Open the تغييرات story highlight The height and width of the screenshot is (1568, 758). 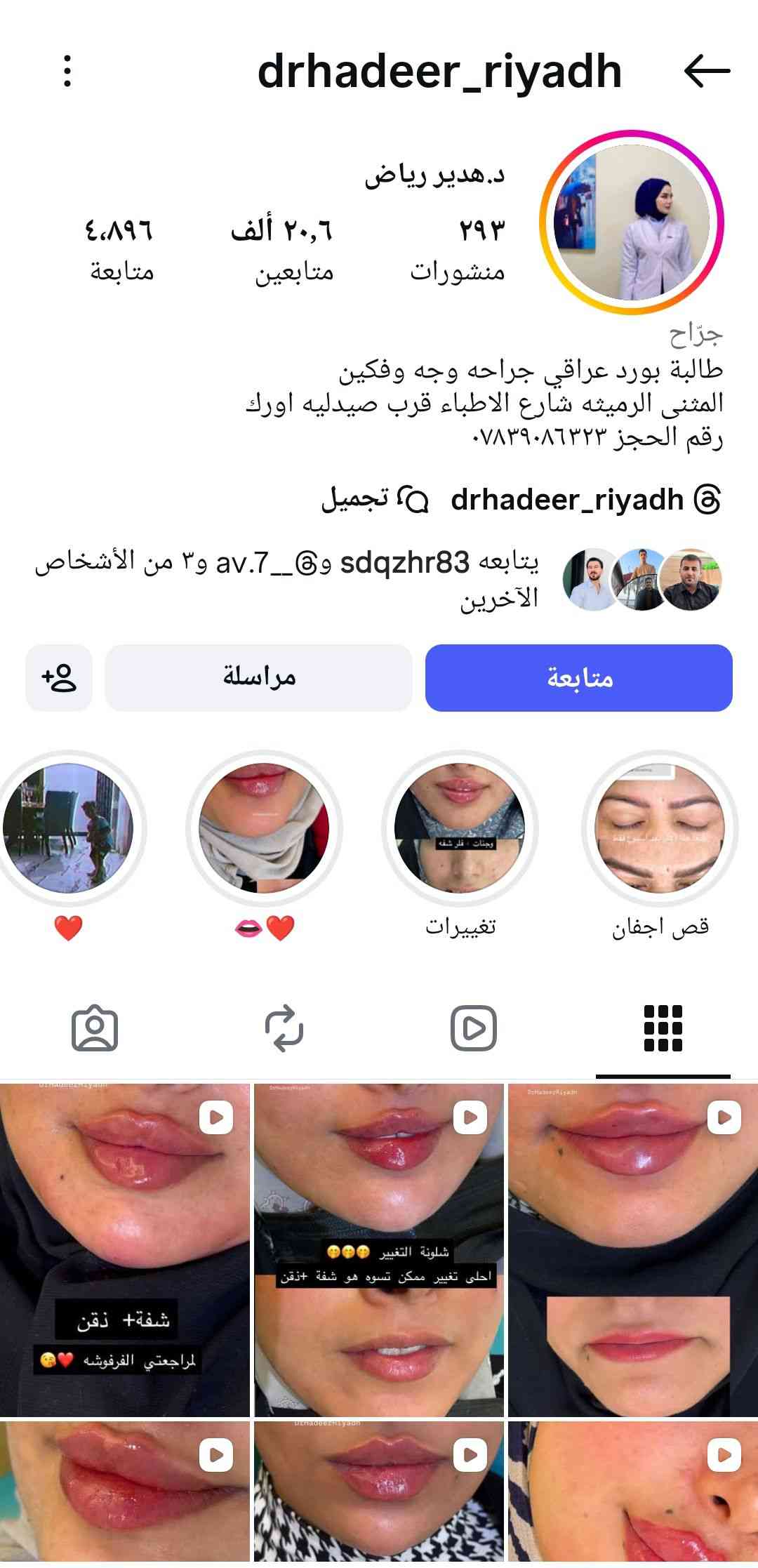pyautogui.click(x=460, y=828)
